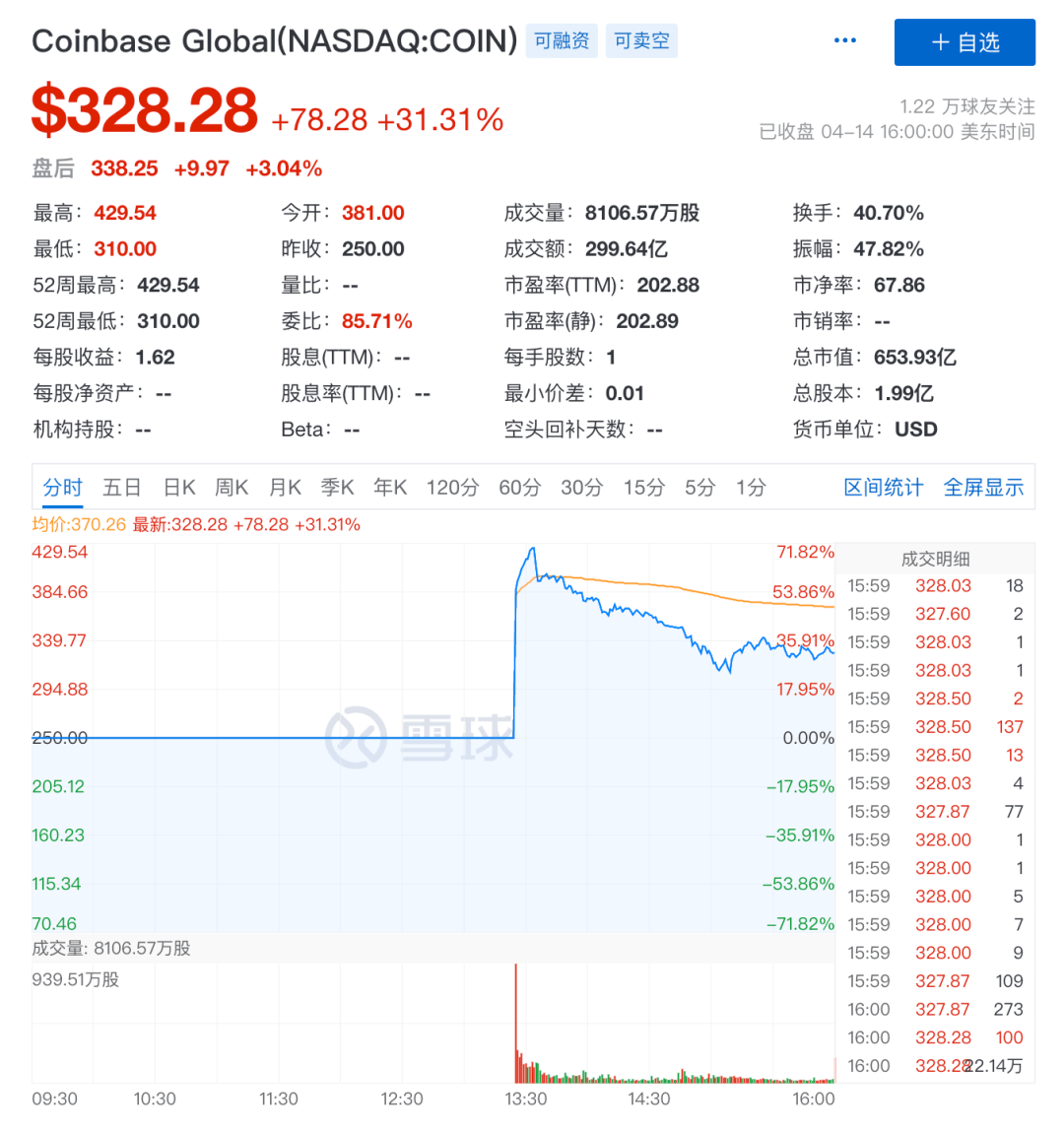Image resolution: width=1064 pixels, height=1133 pixels.
Task: Switch to the 60分 interval tab
Action: coord(519,487)
